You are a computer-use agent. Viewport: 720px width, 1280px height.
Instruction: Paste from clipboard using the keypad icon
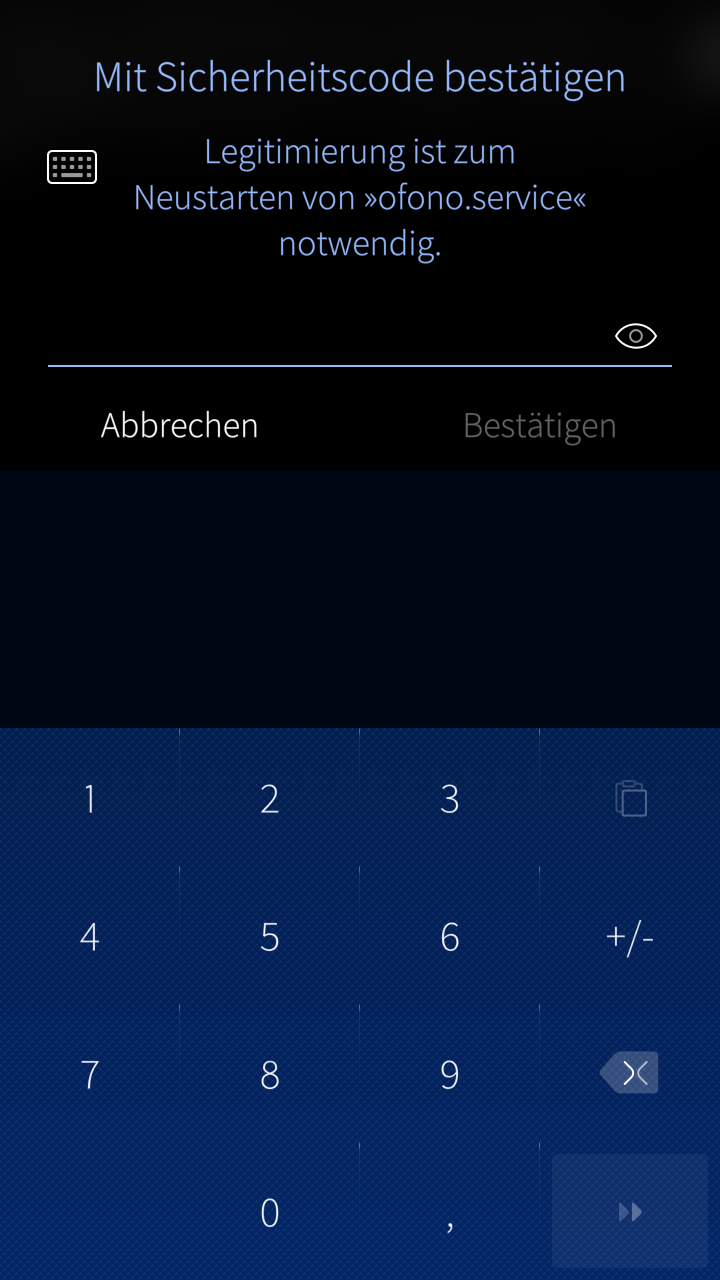630,799
